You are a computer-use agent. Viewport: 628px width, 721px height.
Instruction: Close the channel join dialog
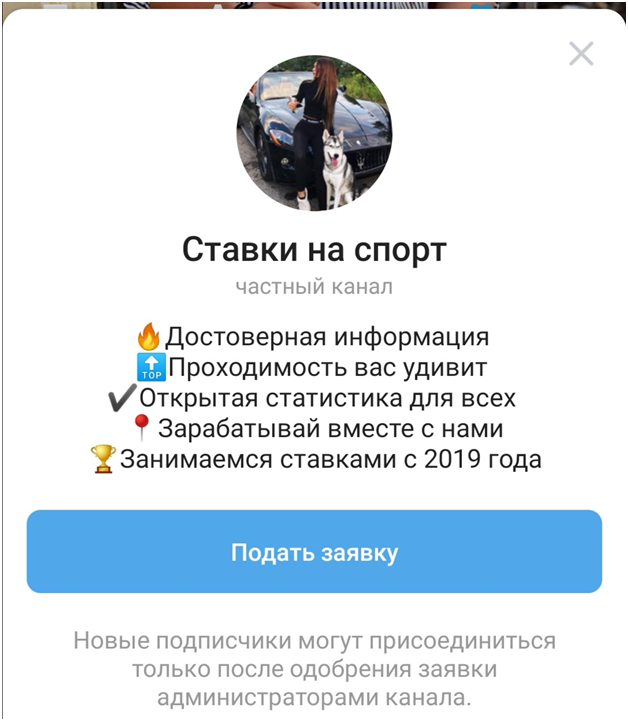click(581, 54)
